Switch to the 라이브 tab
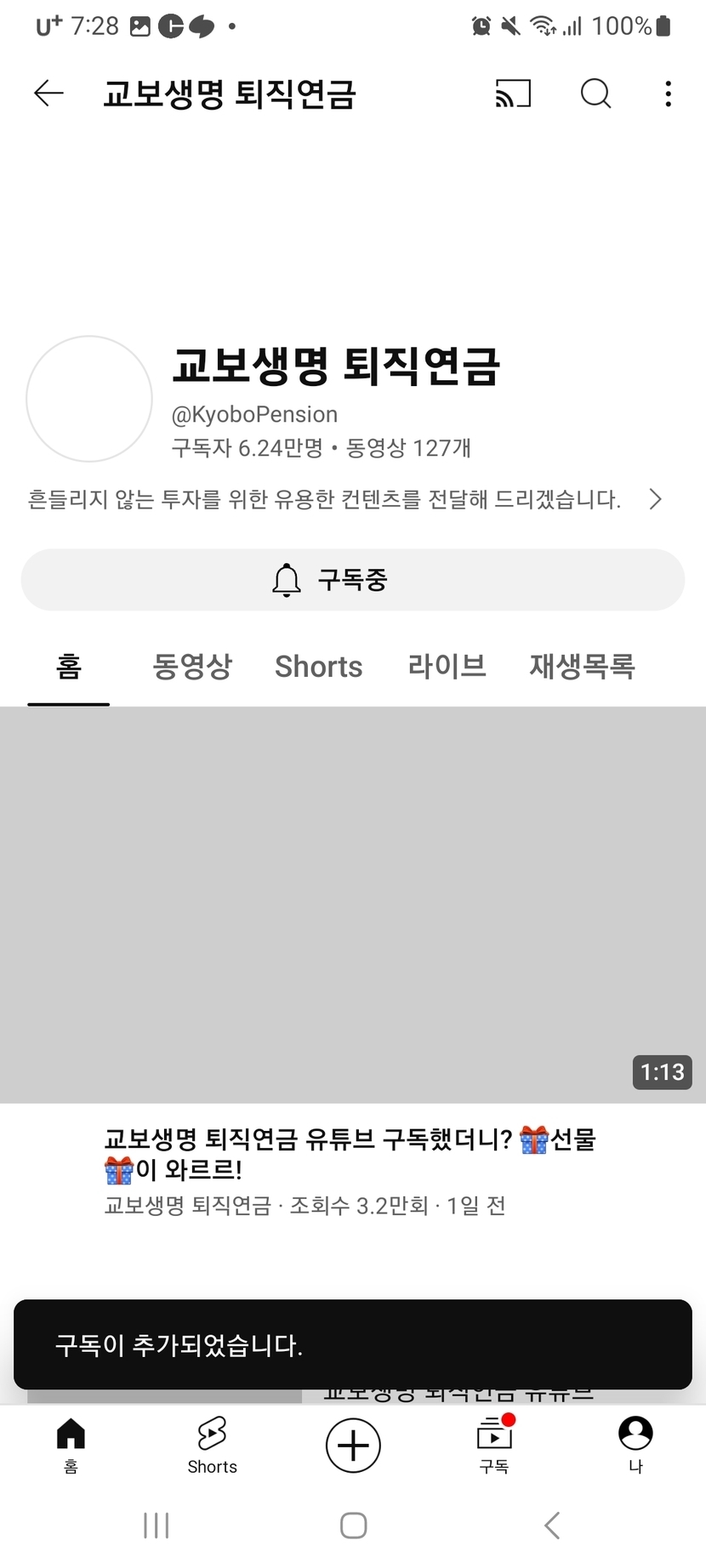 click(447, 667)
